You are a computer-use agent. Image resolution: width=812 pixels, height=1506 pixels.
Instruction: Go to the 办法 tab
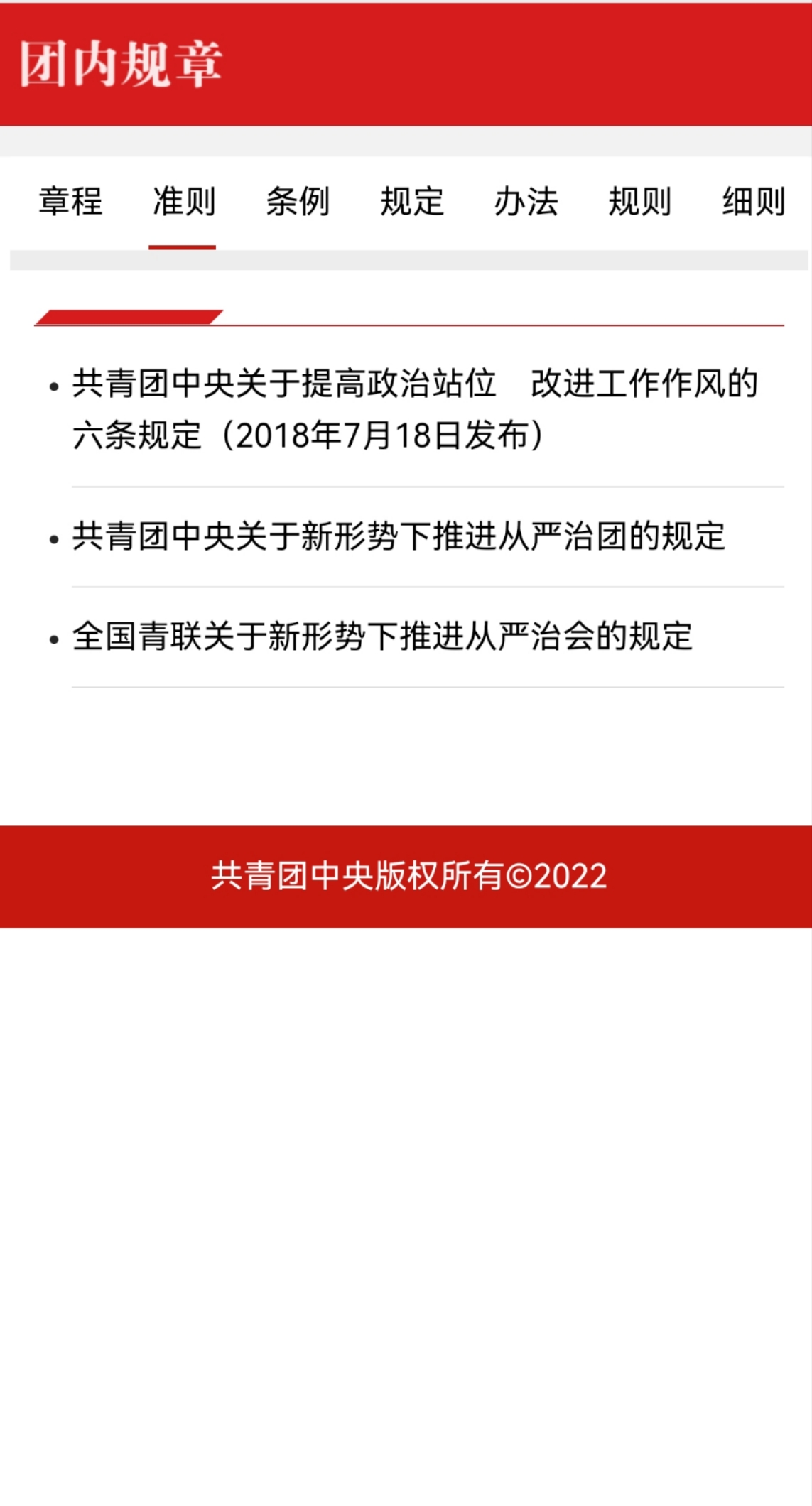click(x=526, y=202)
